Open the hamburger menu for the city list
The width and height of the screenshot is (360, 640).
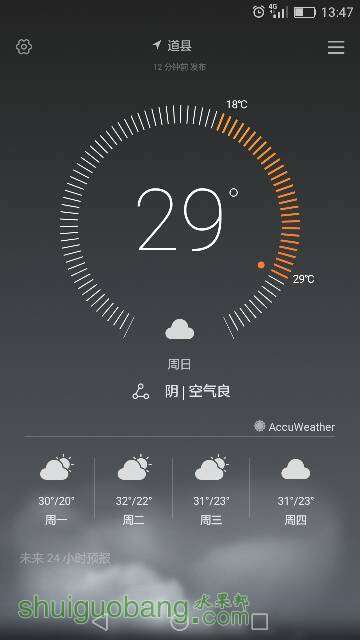(336, 47)
